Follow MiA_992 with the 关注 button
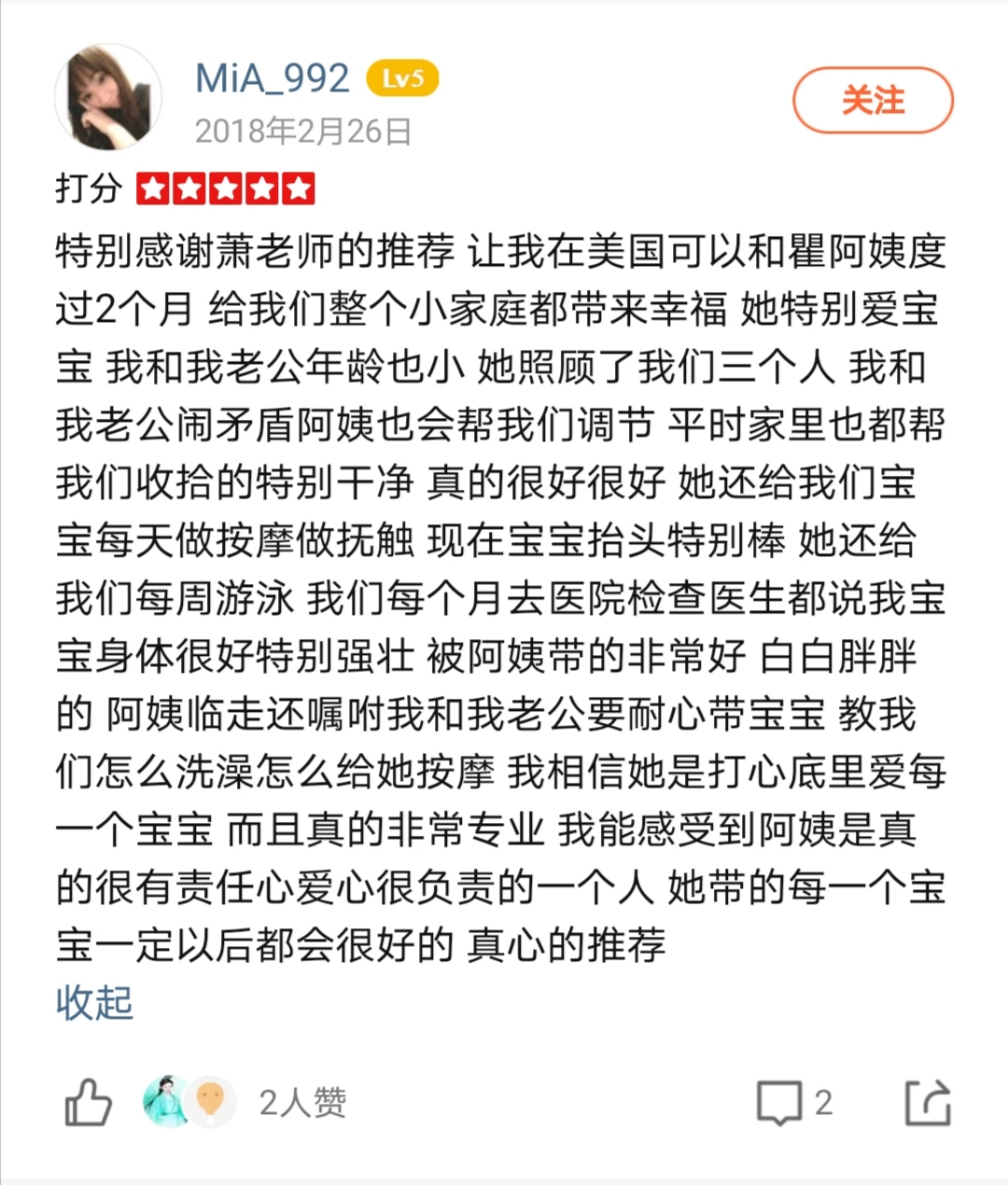1008x1185 pixels. 873,101
